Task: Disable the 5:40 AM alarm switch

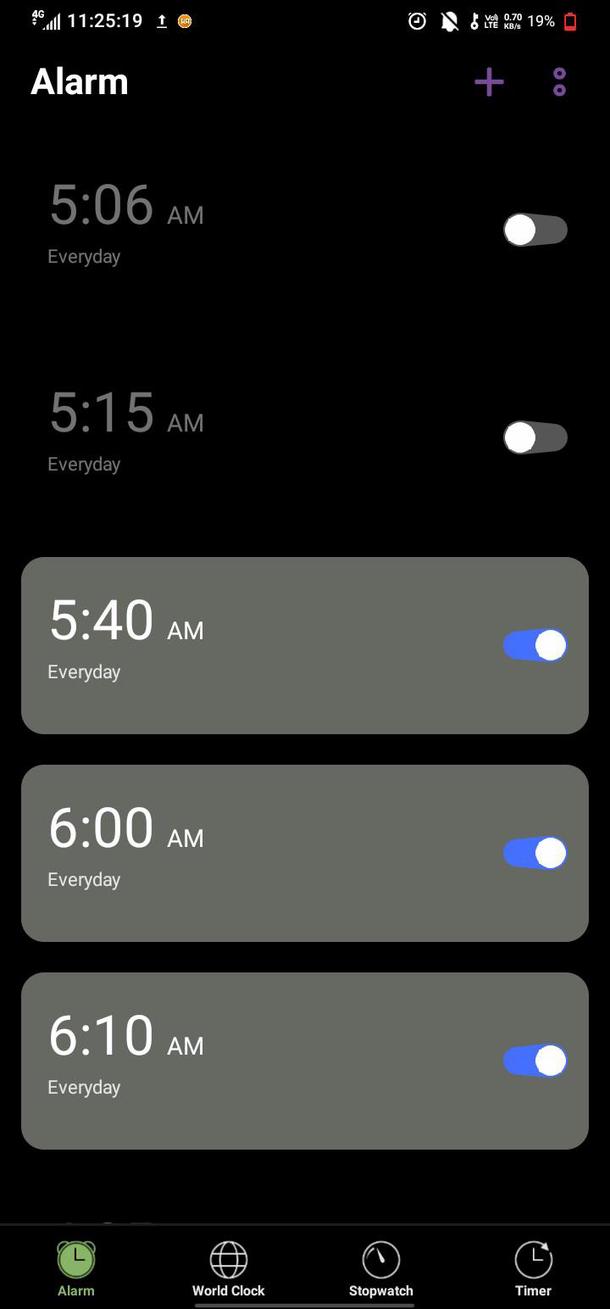Action: click(535, 645)
